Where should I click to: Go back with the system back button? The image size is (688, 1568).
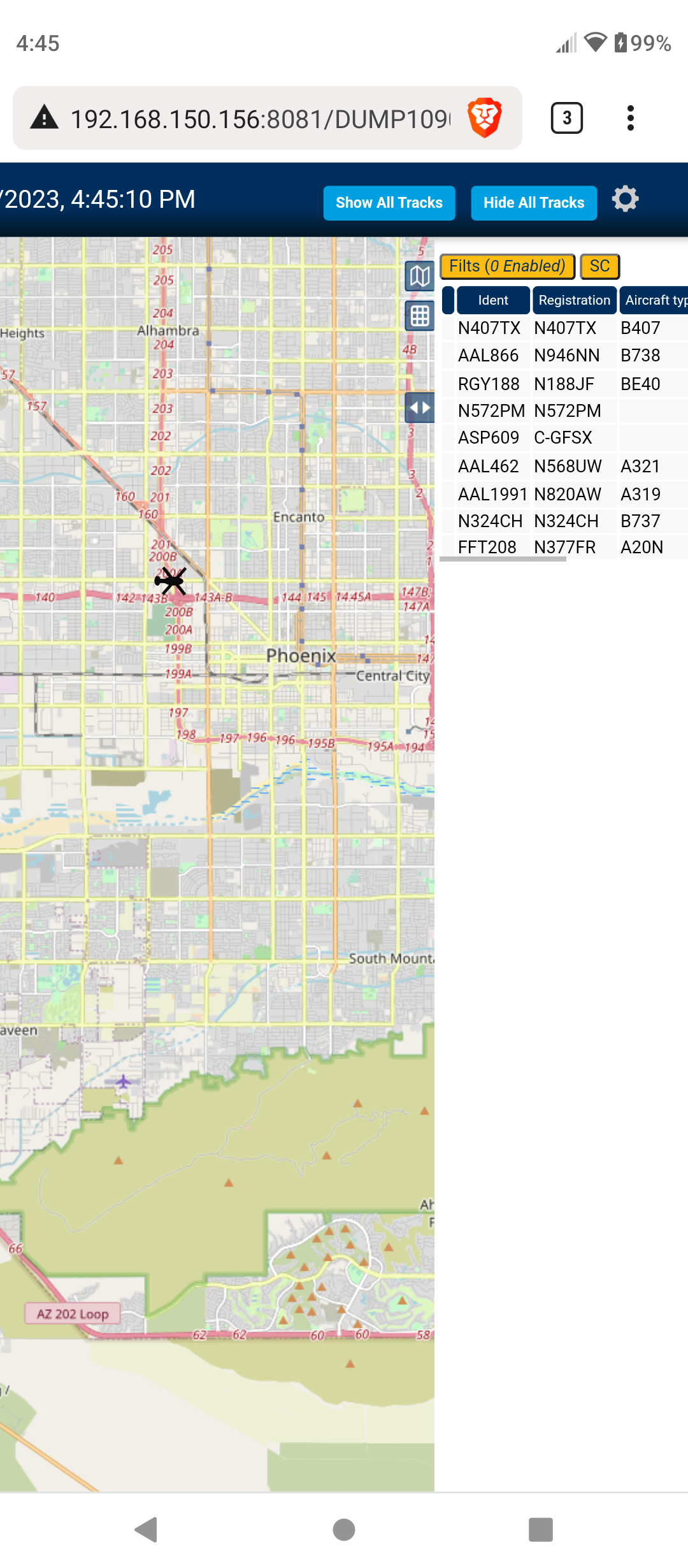coord(147,1529)
